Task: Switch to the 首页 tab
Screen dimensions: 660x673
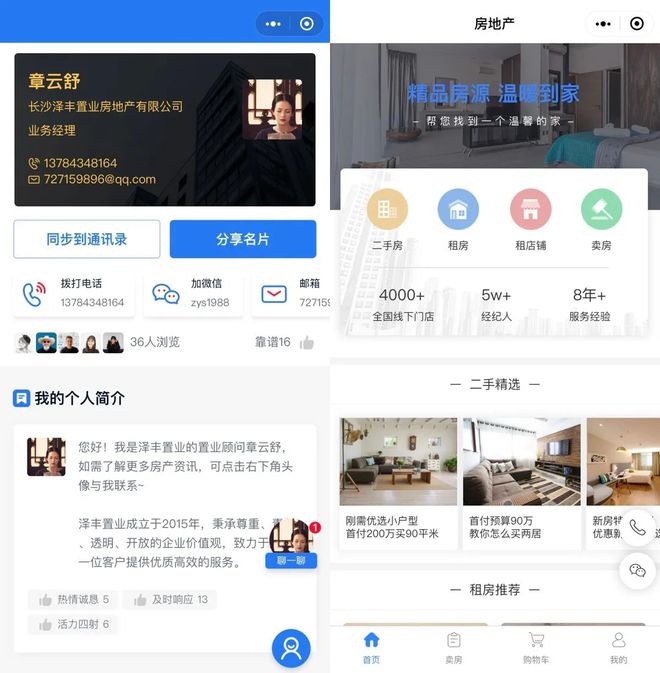Action: click(x=371, y=647)
